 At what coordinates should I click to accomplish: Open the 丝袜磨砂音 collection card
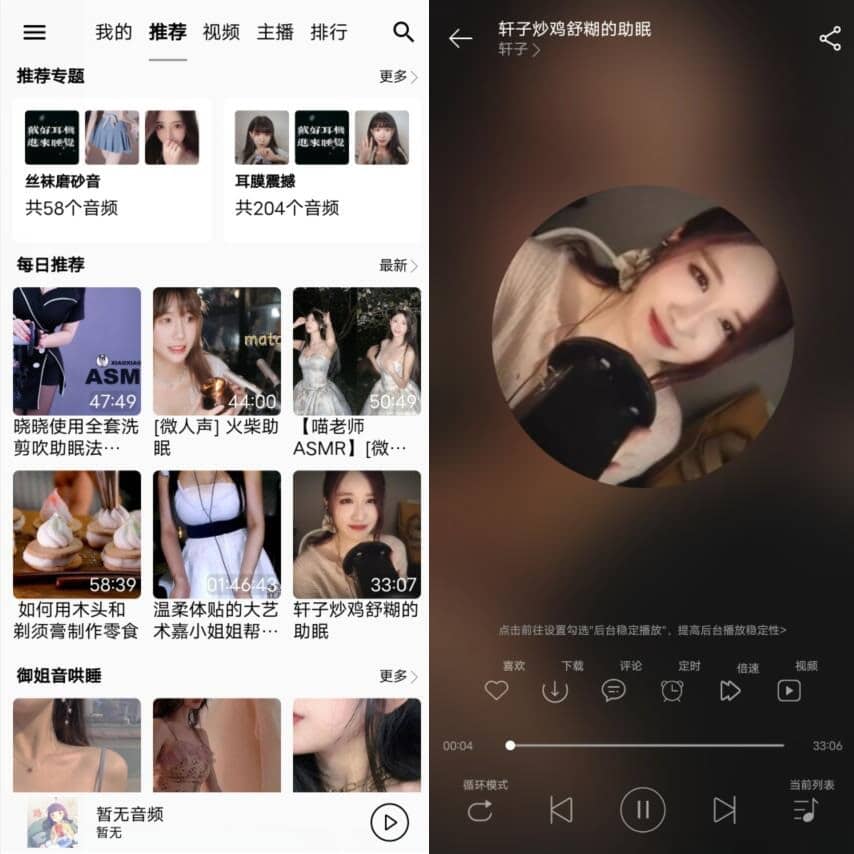[x=112, y=168]
